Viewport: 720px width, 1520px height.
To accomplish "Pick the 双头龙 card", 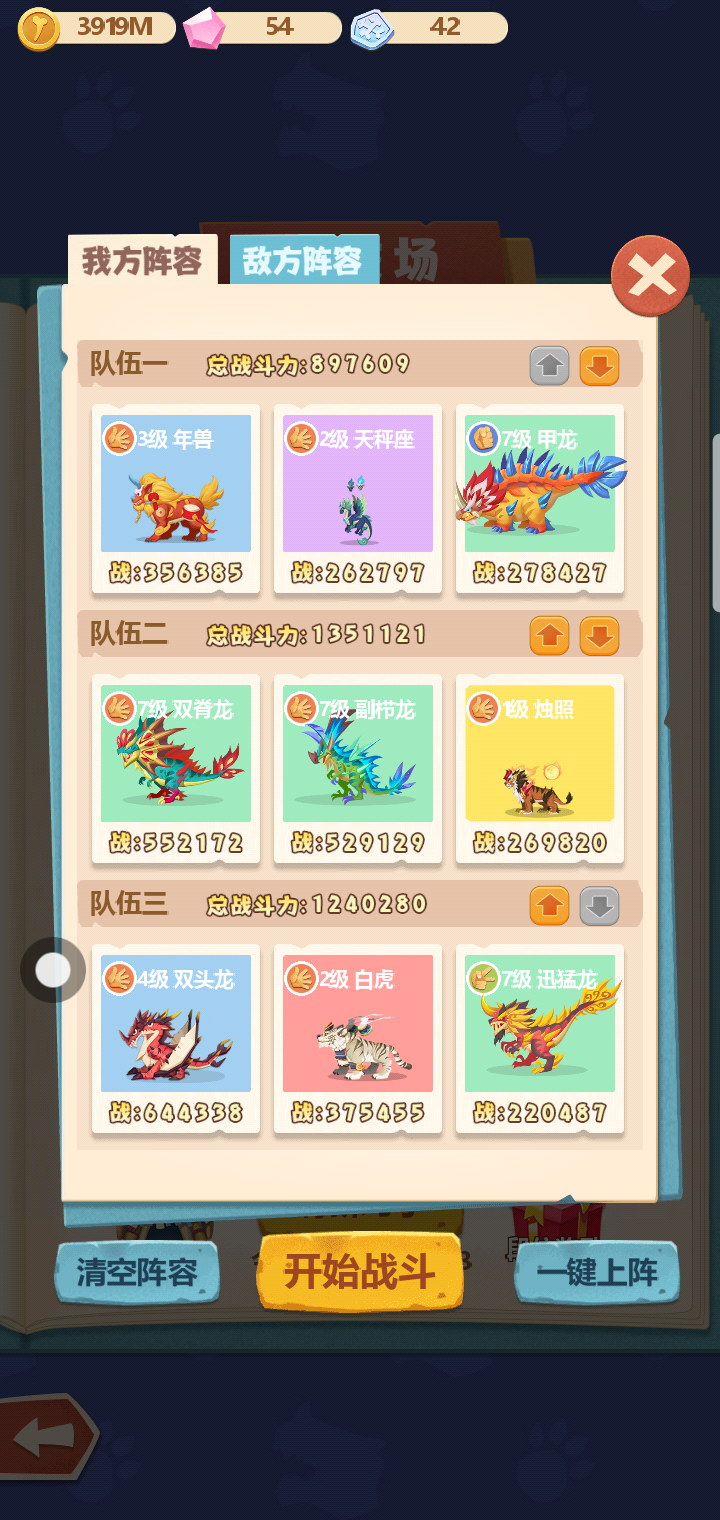I will pos(176,1038).
